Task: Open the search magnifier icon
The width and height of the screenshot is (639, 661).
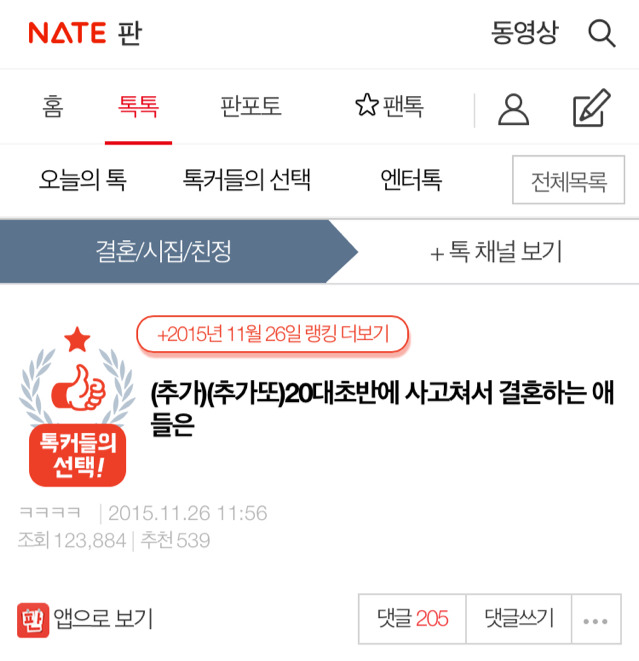Action: point(601,33)
